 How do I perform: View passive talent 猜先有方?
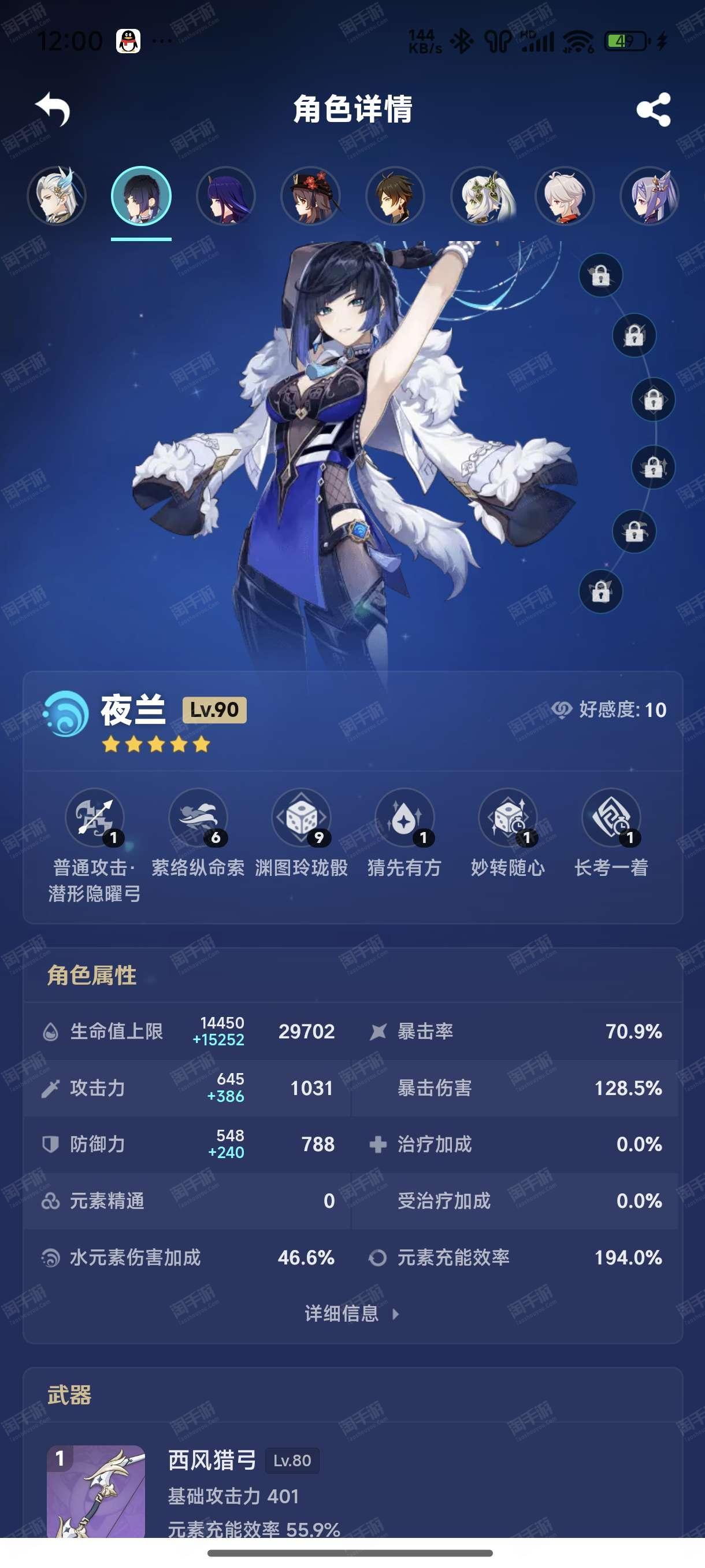click(405, 833)
